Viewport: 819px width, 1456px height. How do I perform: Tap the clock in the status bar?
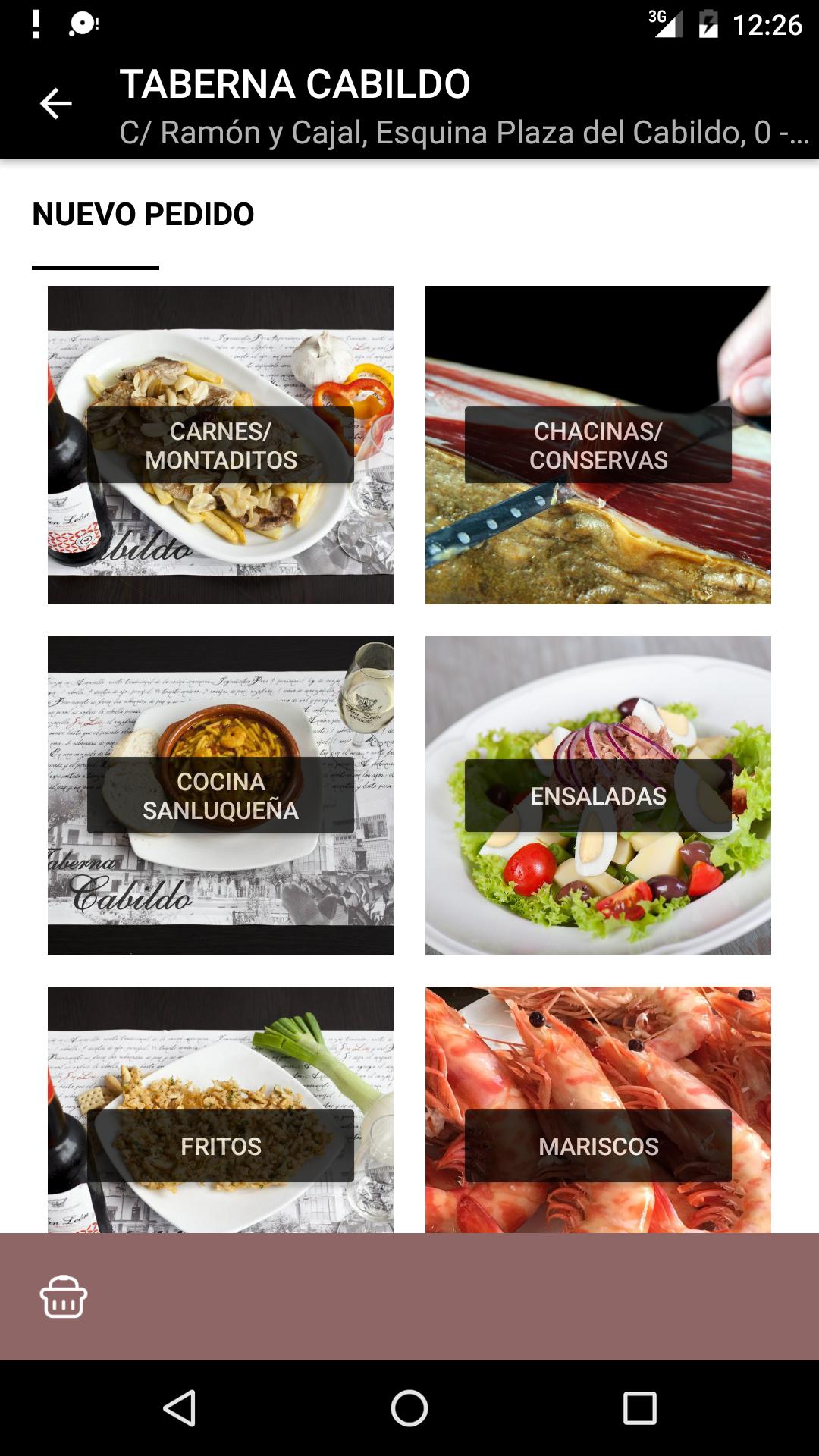[x=766, y=24]
